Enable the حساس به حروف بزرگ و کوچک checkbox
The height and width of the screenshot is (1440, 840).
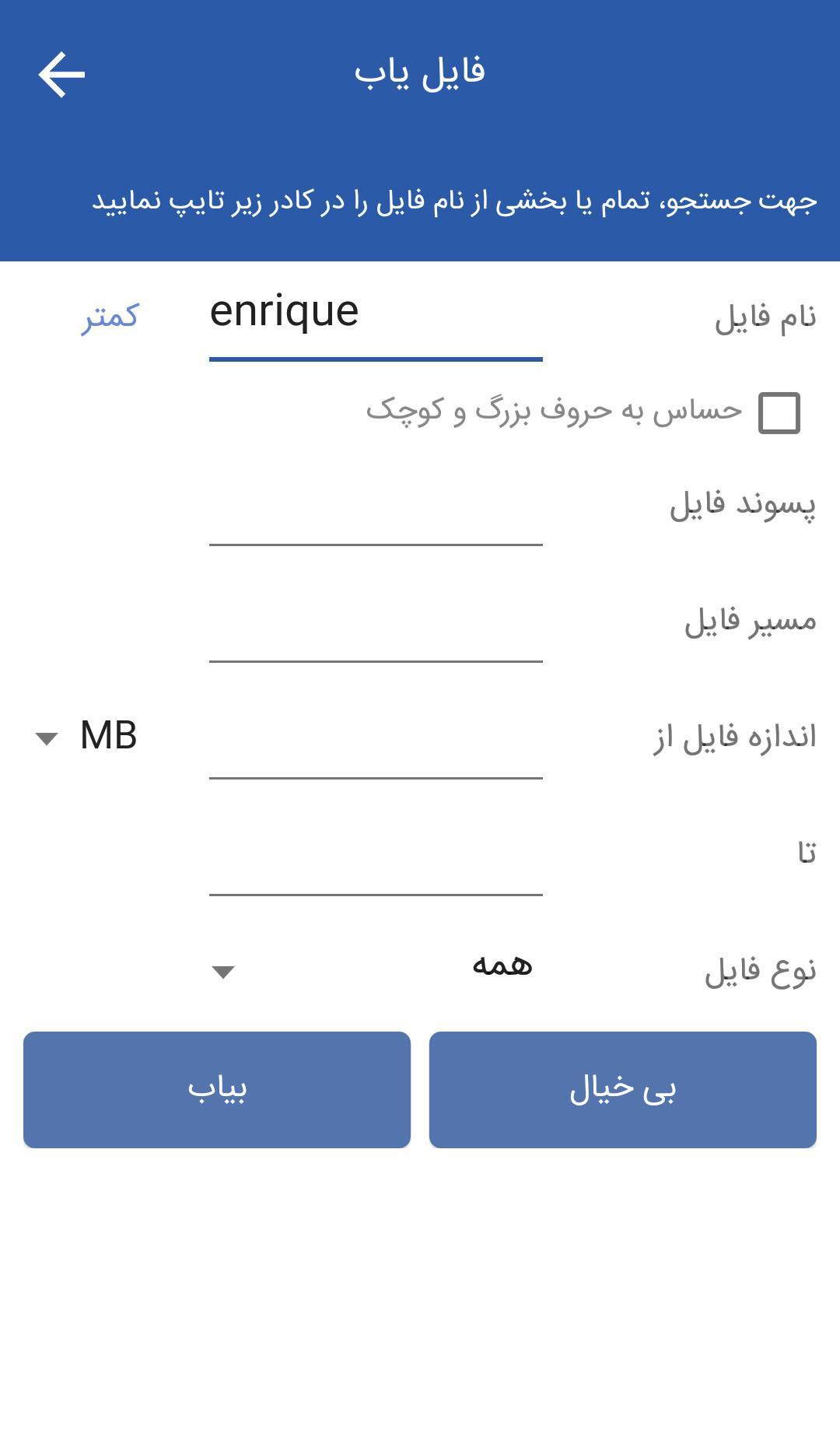[x=779, y=412]
